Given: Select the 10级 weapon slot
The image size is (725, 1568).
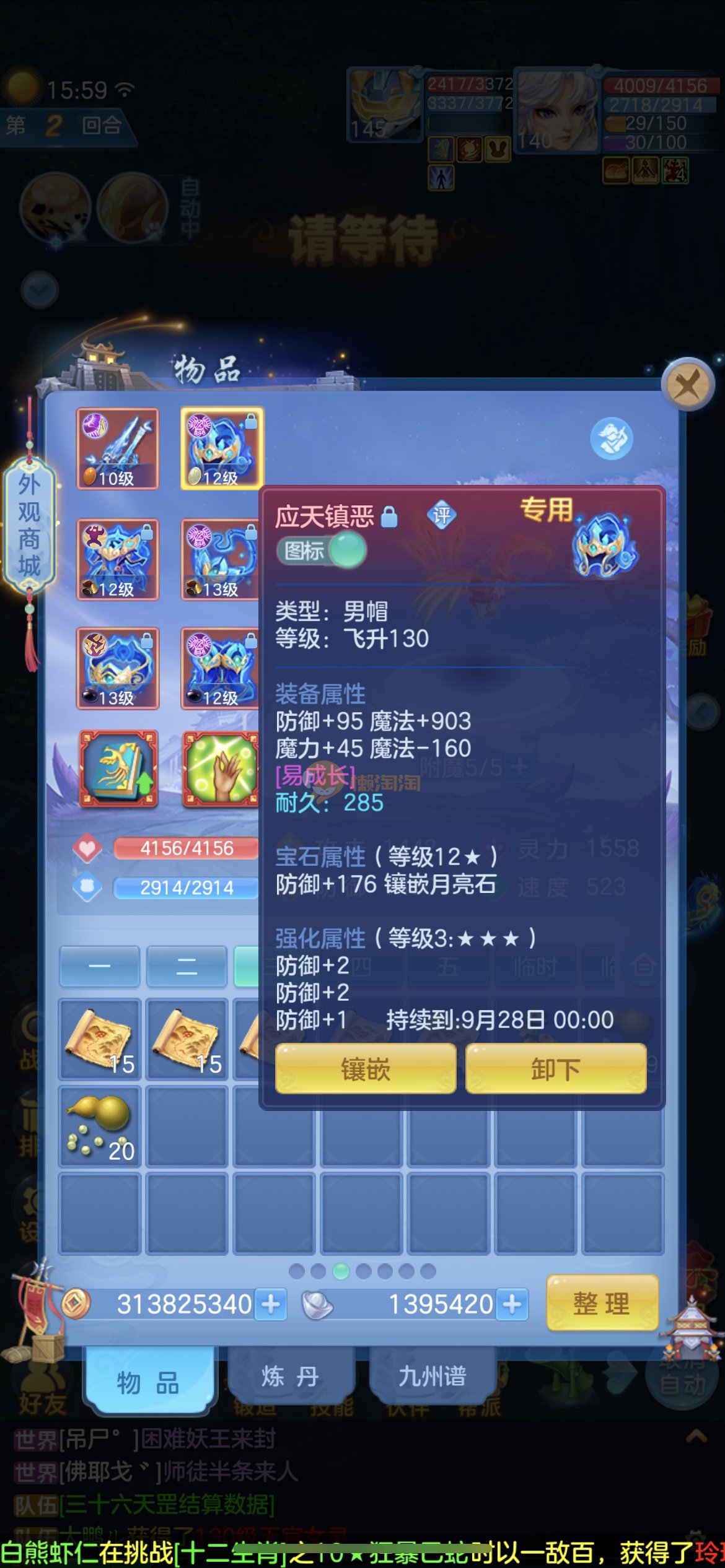Looking at the screenshot, I should pos(118,448).
